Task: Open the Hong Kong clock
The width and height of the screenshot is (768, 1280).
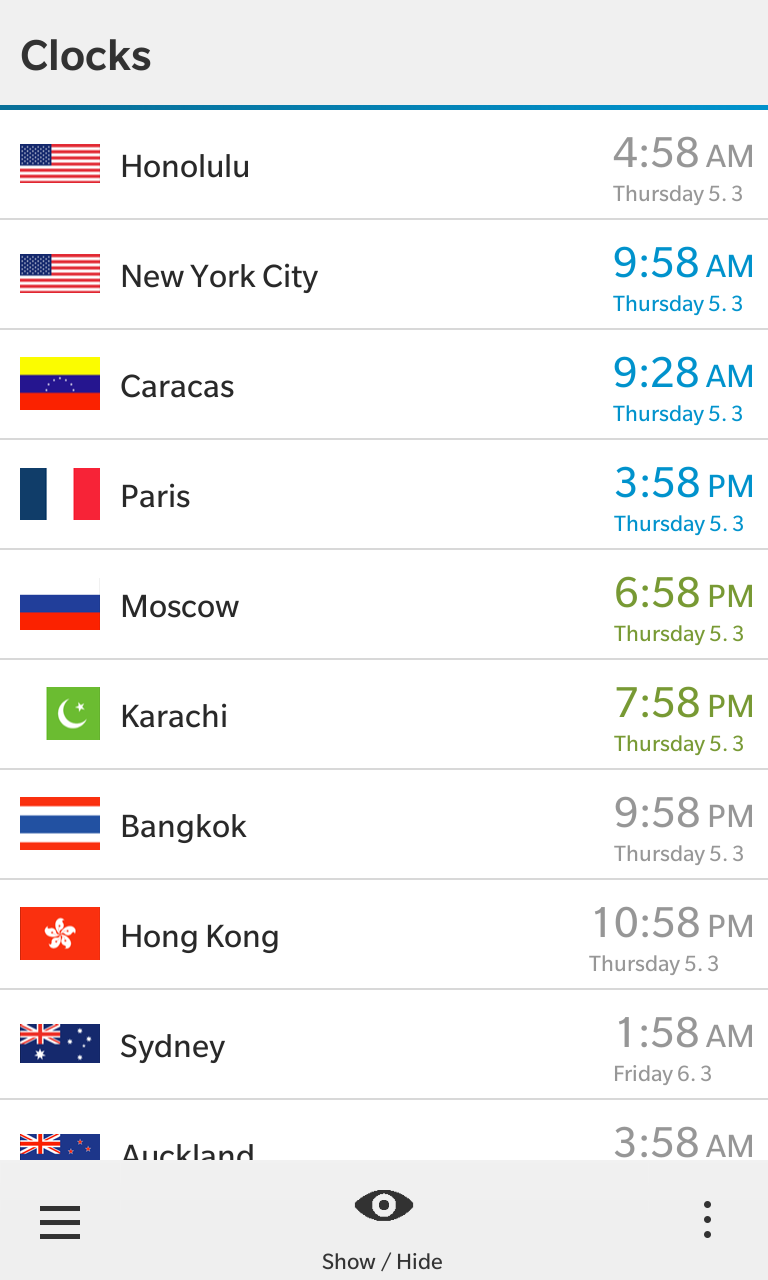Action: point(384,935)
